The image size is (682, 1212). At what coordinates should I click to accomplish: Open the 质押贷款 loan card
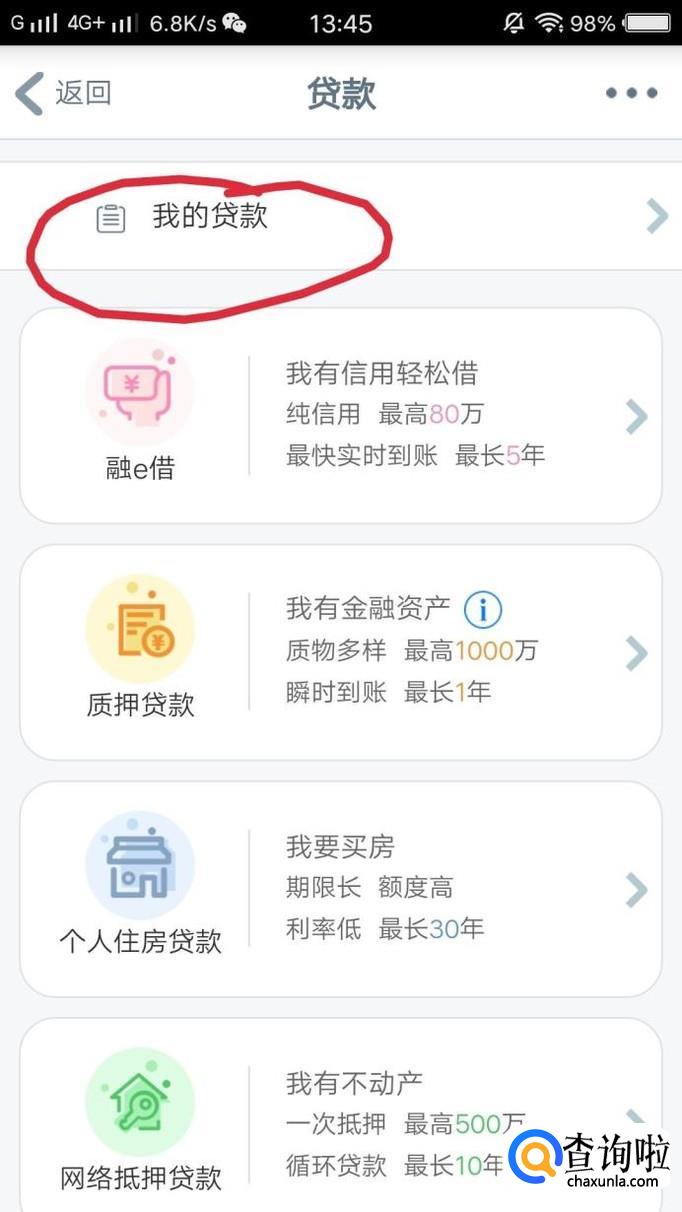pos(340,652)
